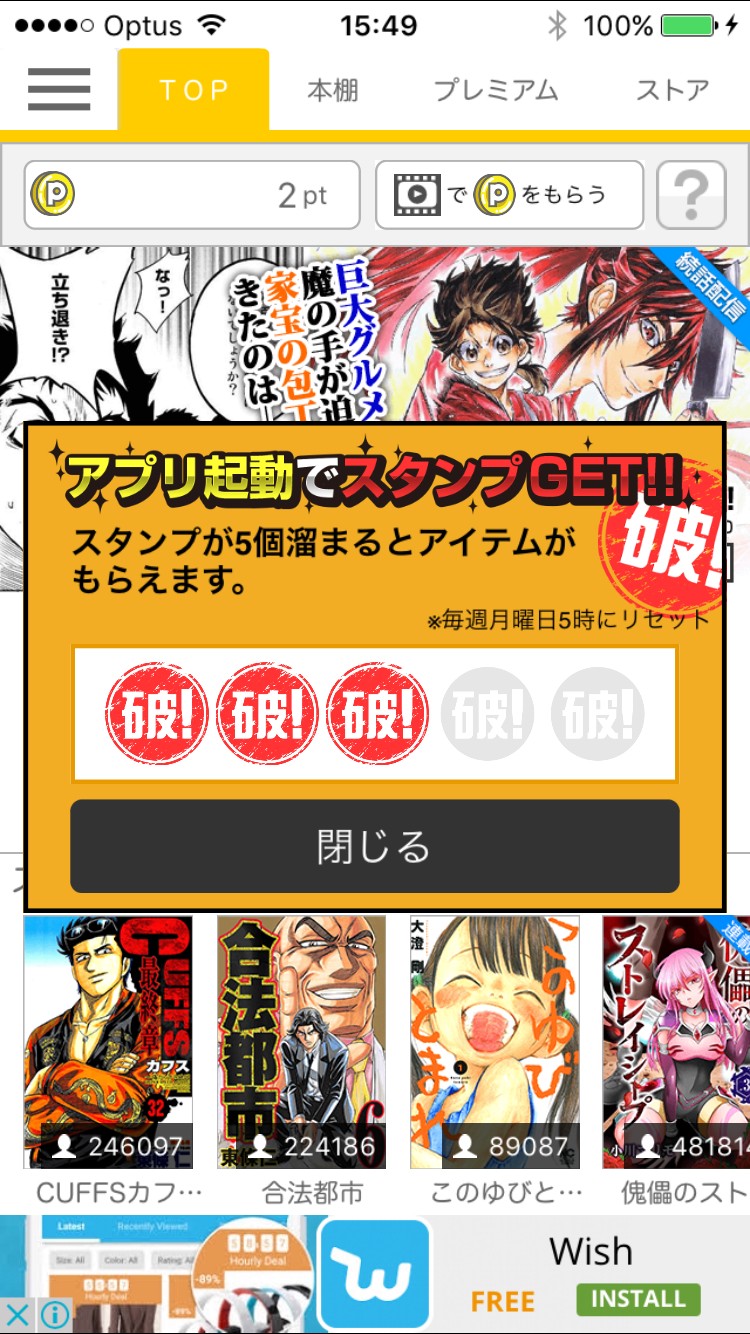Open the 2 pt points balance
The width and height of the screenshot is (750, 1334).
[192, 195]
